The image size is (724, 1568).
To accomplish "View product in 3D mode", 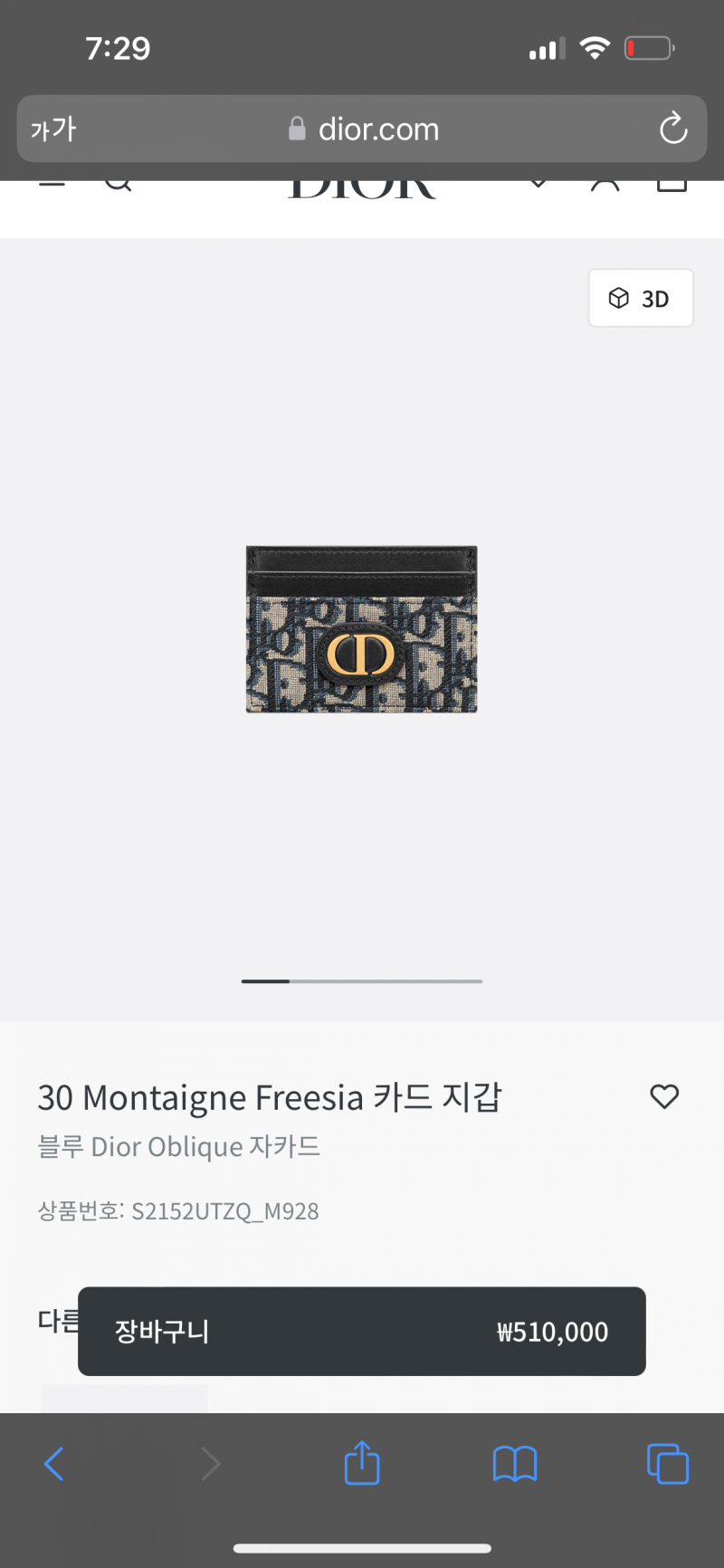I will (x=641, y=298).
